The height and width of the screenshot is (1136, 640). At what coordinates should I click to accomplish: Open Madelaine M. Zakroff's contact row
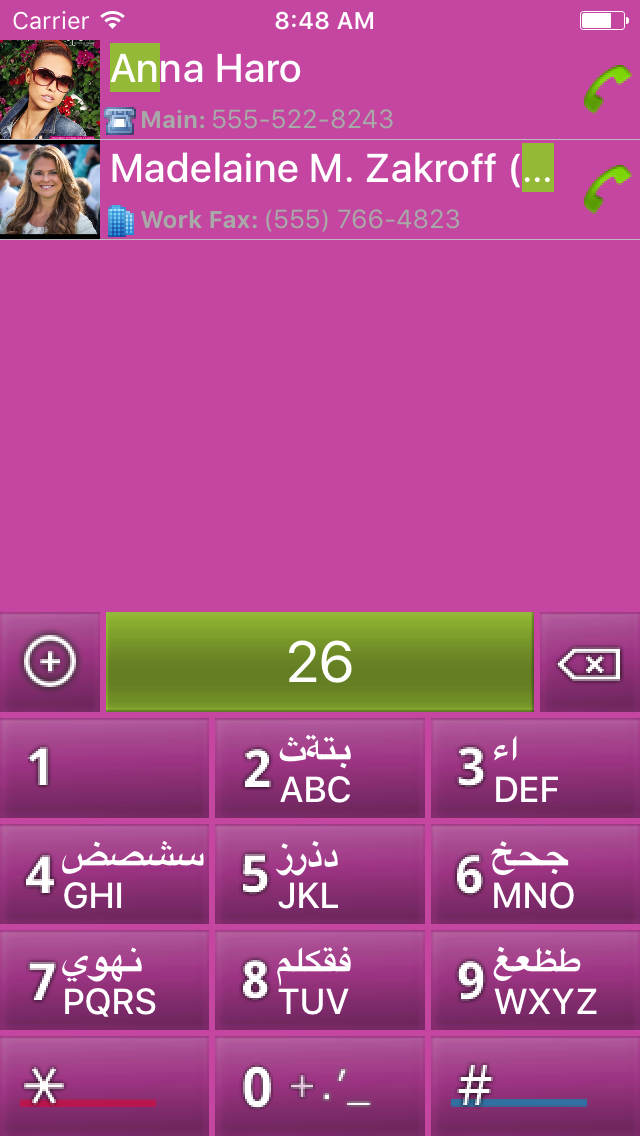(320, 190)
